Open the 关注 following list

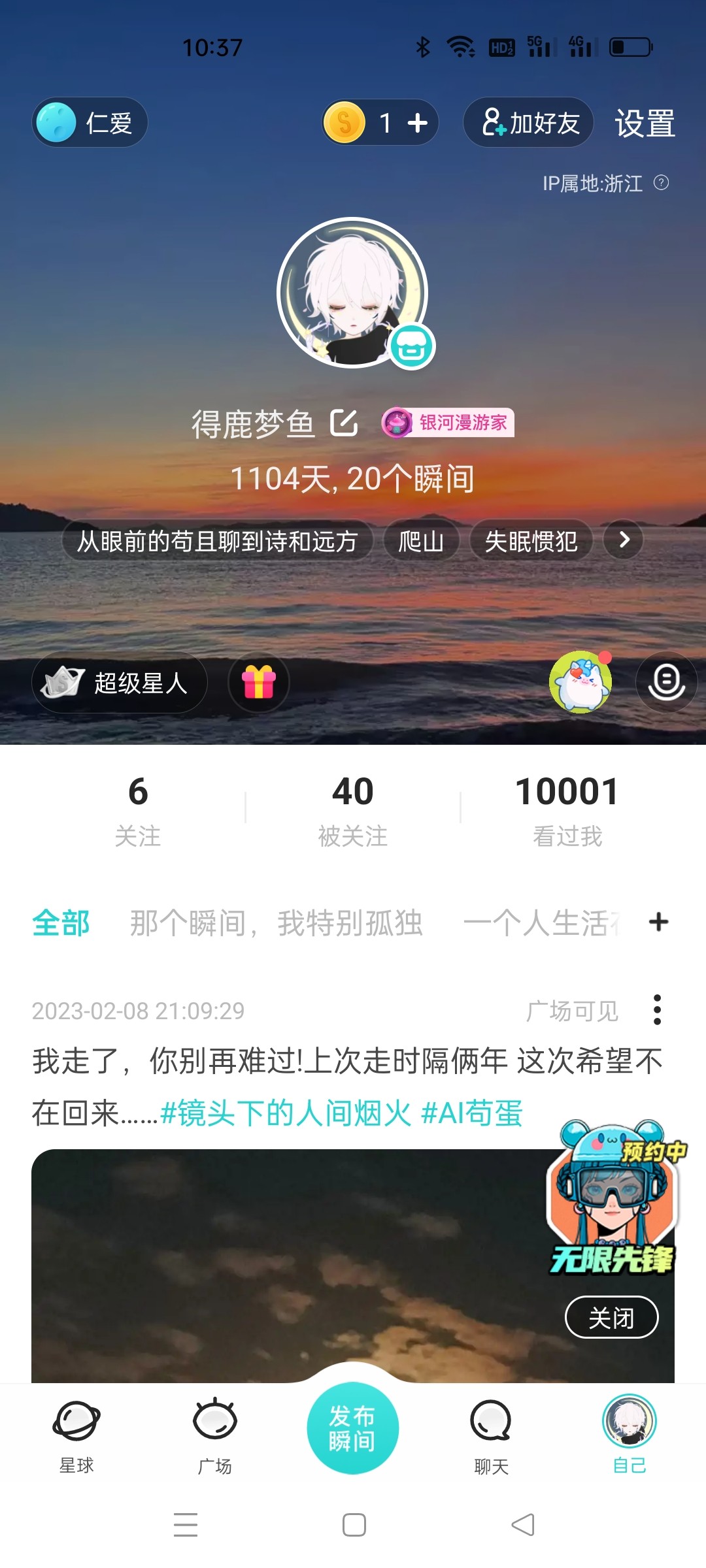click(x=138, y=810)
